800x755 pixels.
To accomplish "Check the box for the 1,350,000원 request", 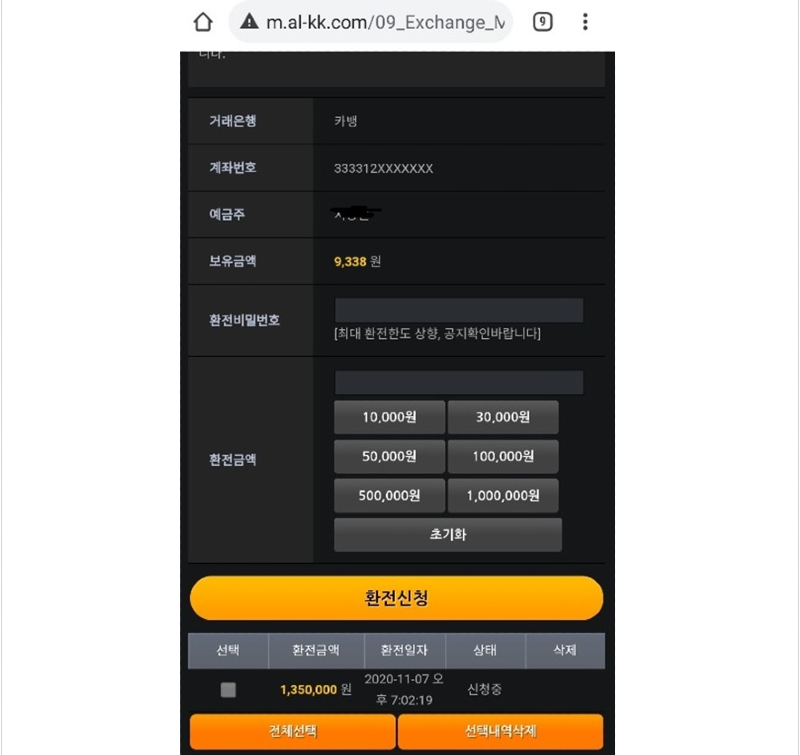I will pos(228,689).
